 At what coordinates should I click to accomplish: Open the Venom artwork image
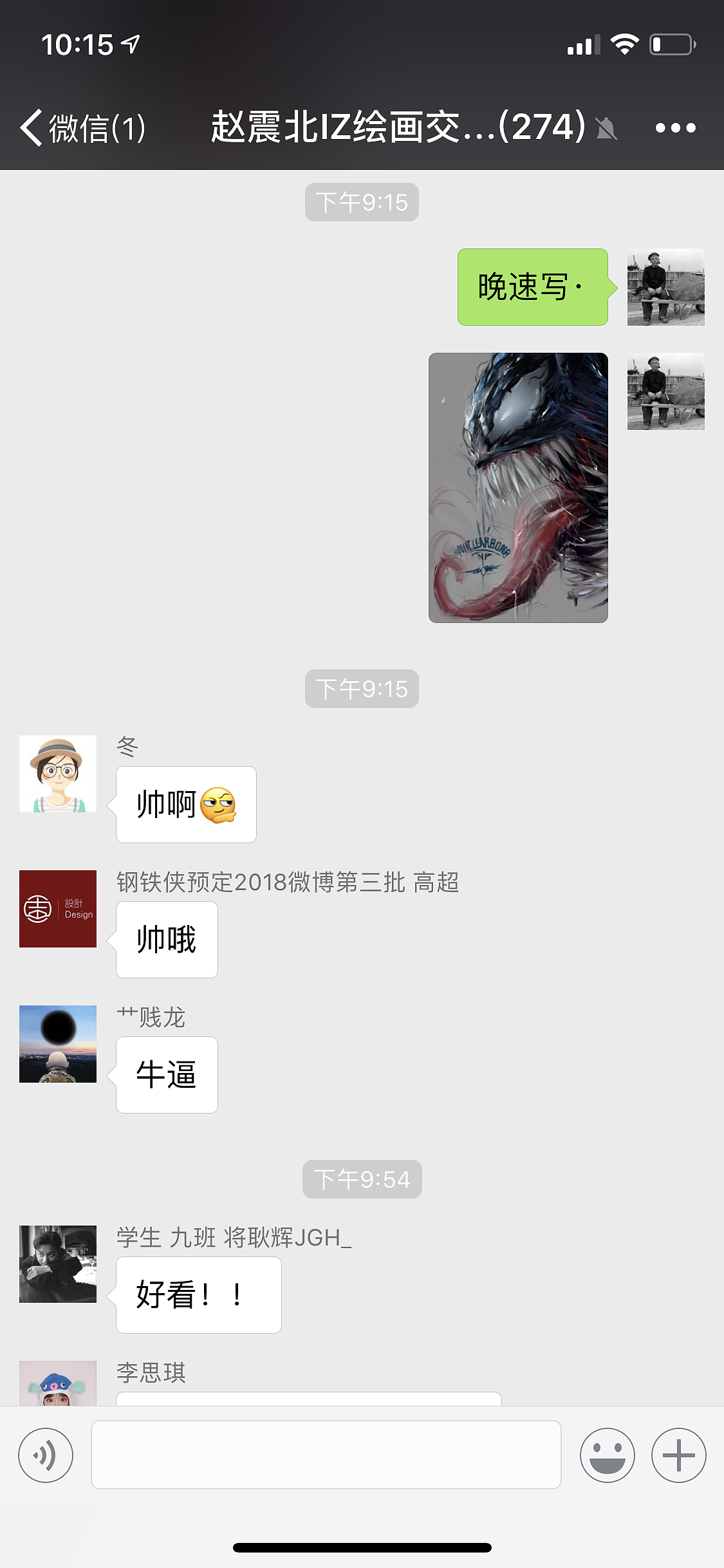(x=518, y=487)
